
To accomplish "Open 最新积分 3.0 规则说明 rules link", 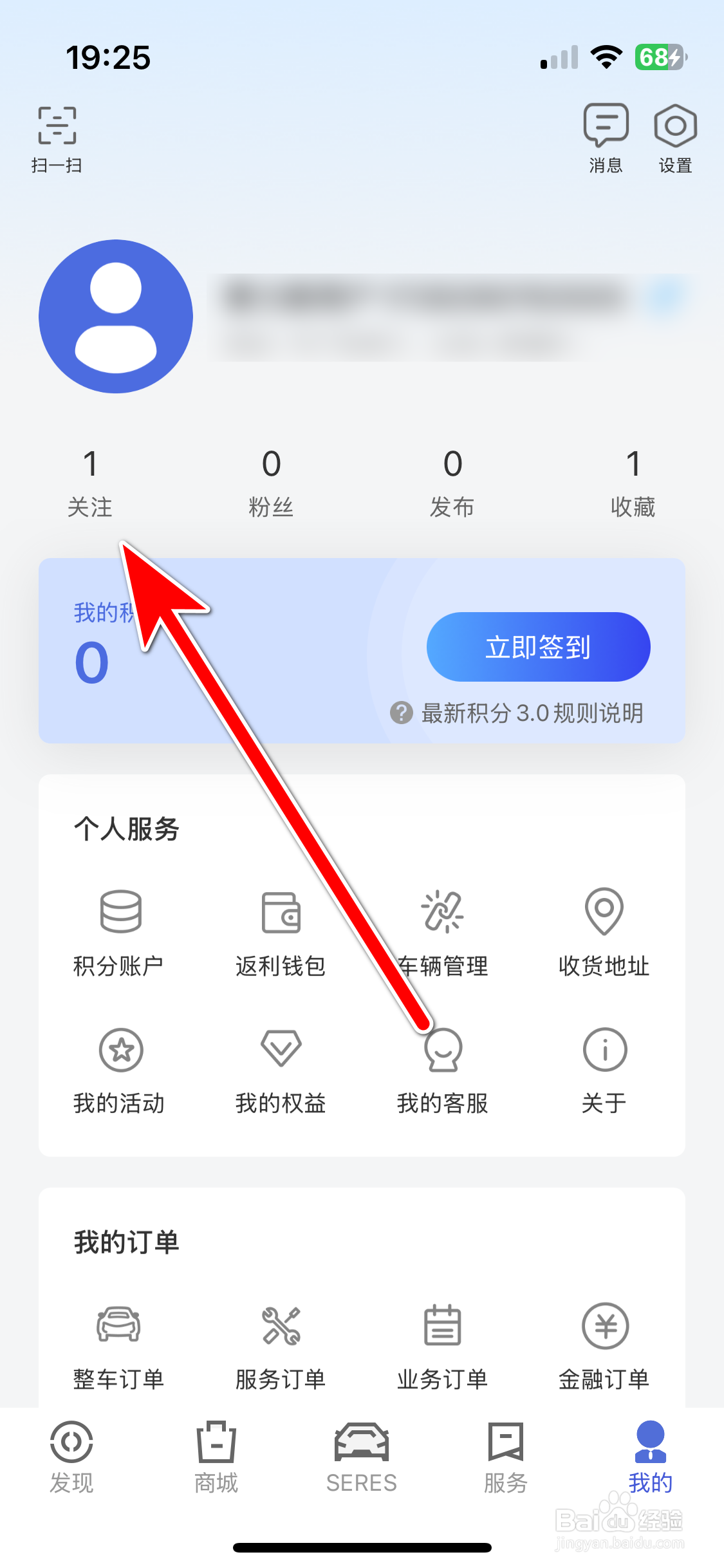I will pyautogui.click(x=532, y=713).
